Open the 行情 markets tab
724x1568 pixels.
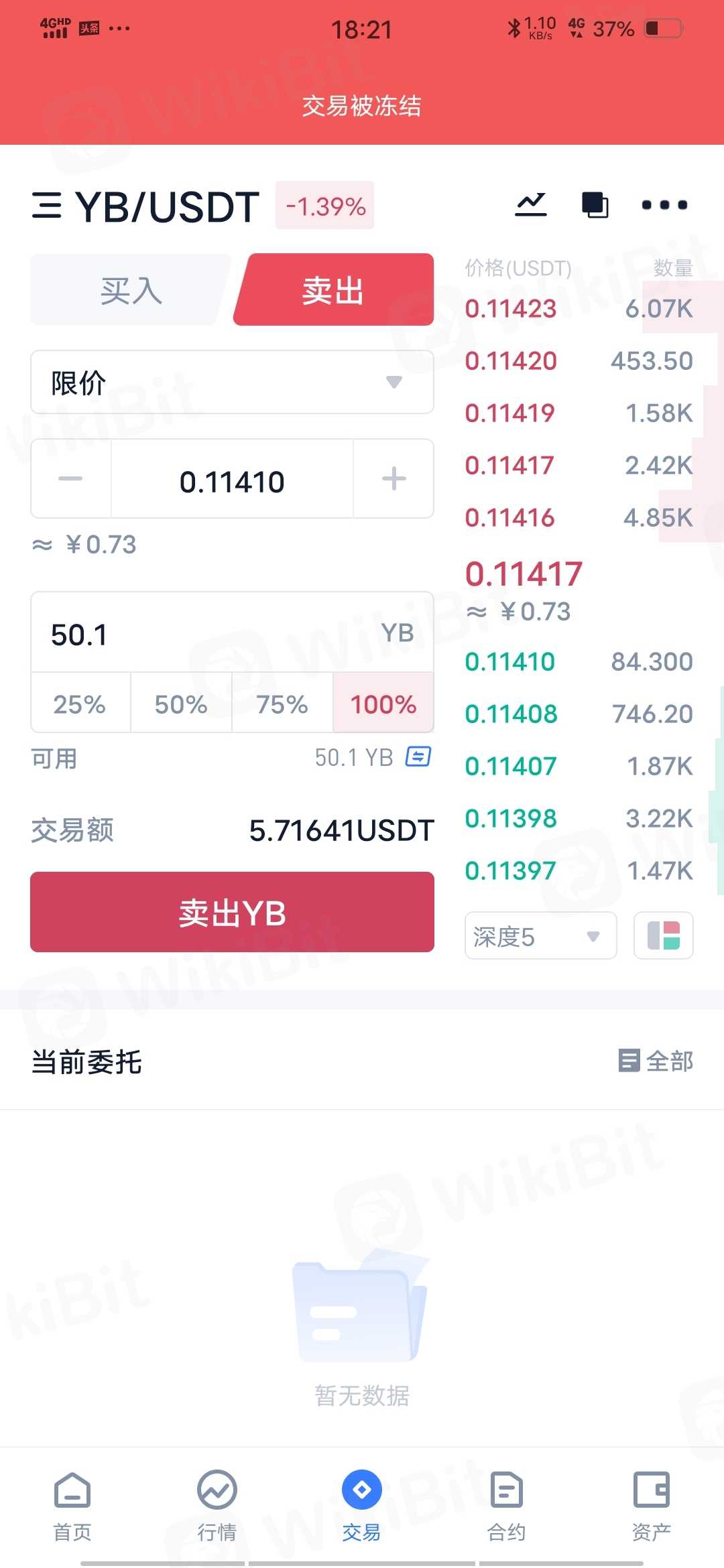coord(217,1503)
